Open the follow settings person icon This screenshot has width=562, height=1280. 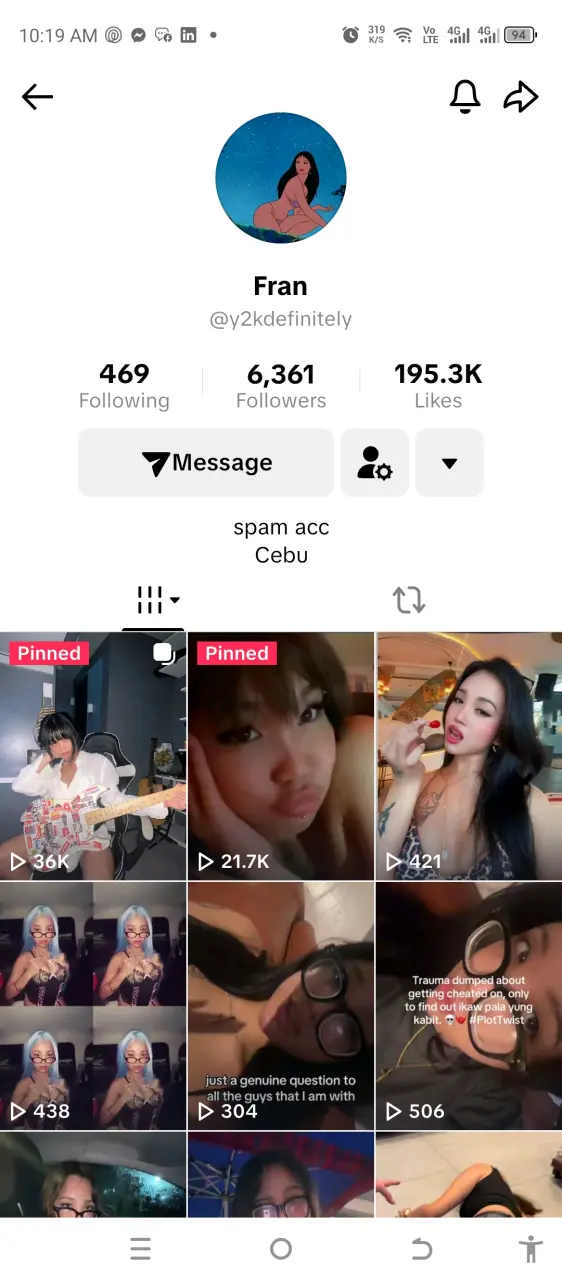click(x=375, y=463)
